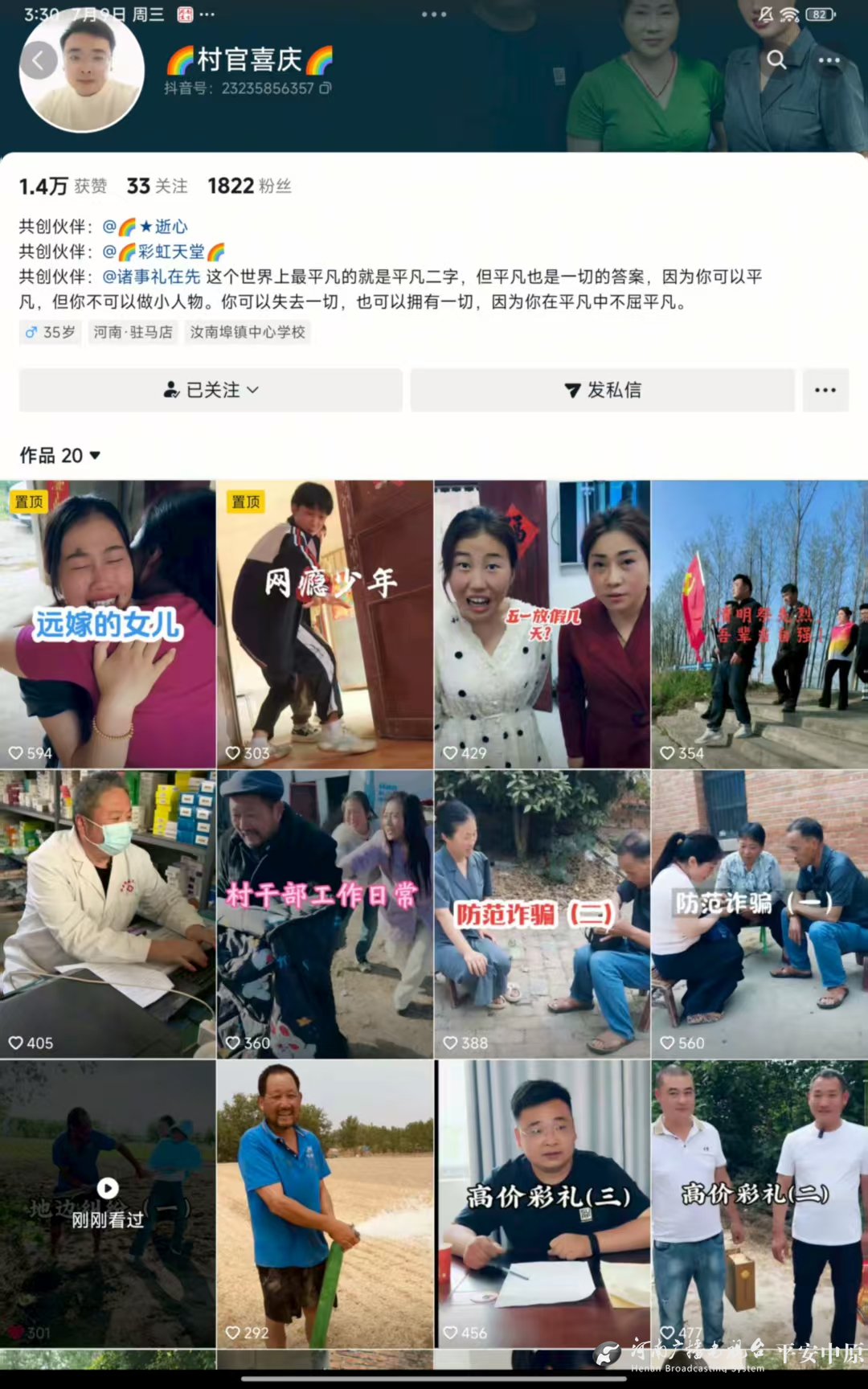The image size is (868, 1389).
Task: Go back using the arrow on avatar
Action: click(x=39, y=60)
